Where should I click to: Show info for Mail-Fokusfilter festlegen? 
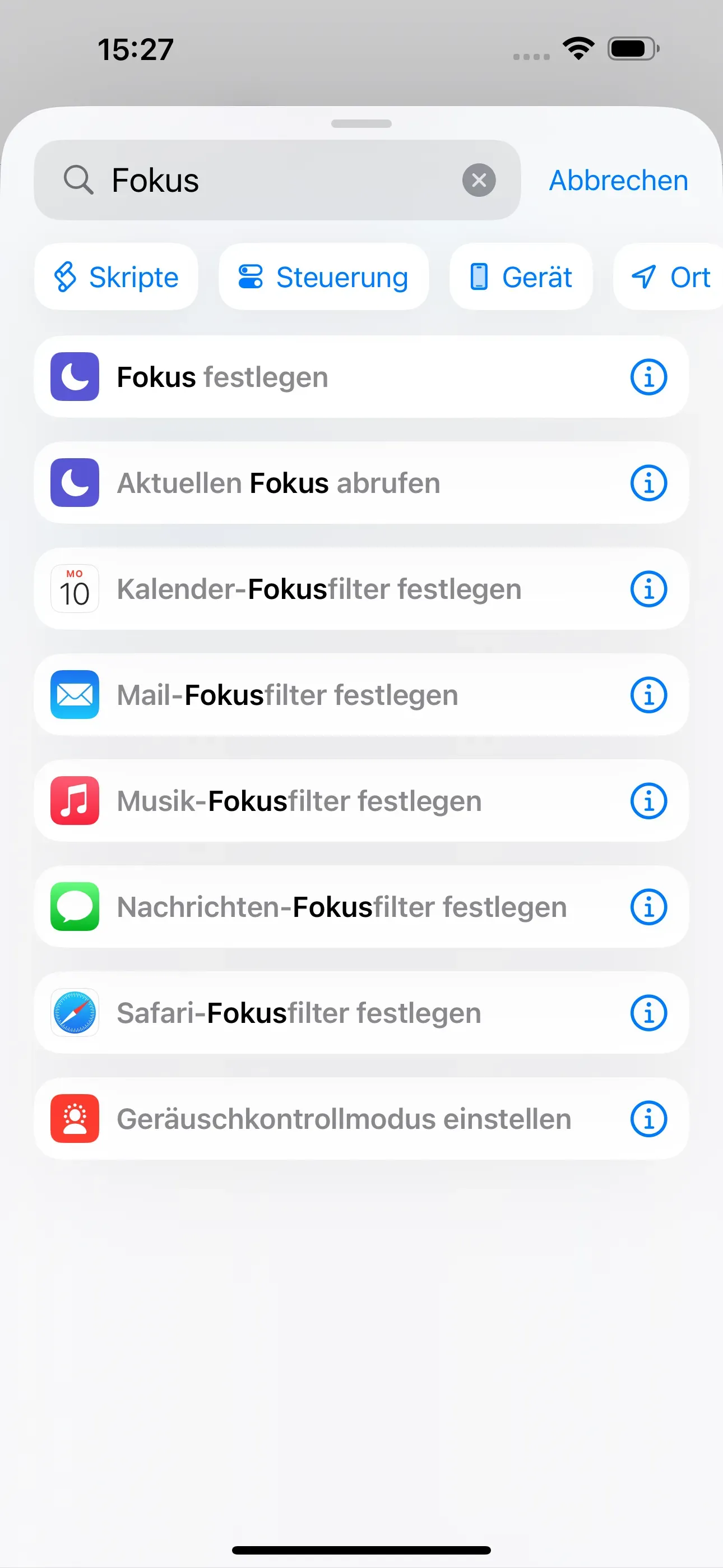649,694
